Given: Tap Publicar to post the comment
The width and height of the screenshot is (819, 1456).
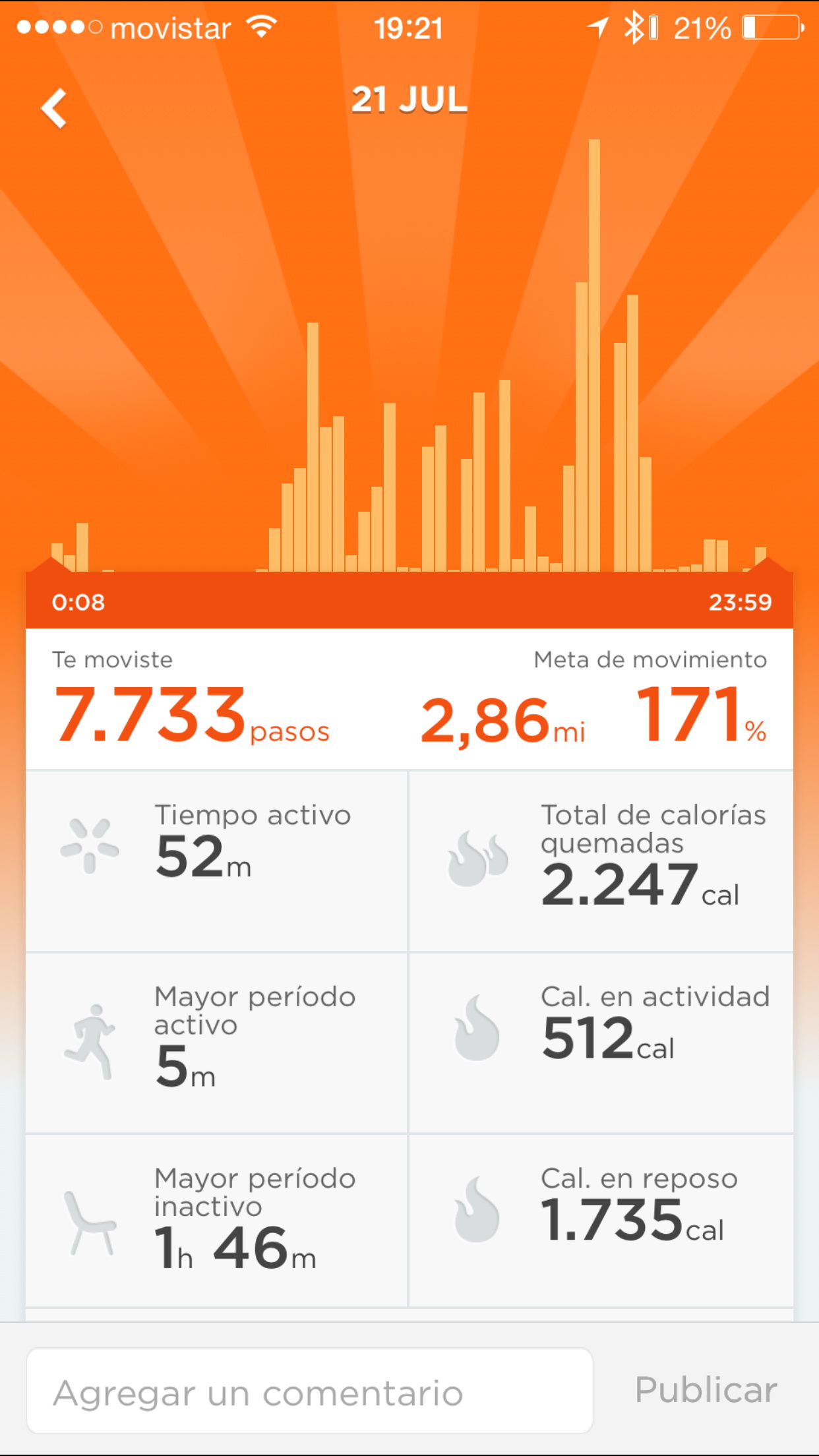Looking at the screenshot, I should coord(706,1390).
